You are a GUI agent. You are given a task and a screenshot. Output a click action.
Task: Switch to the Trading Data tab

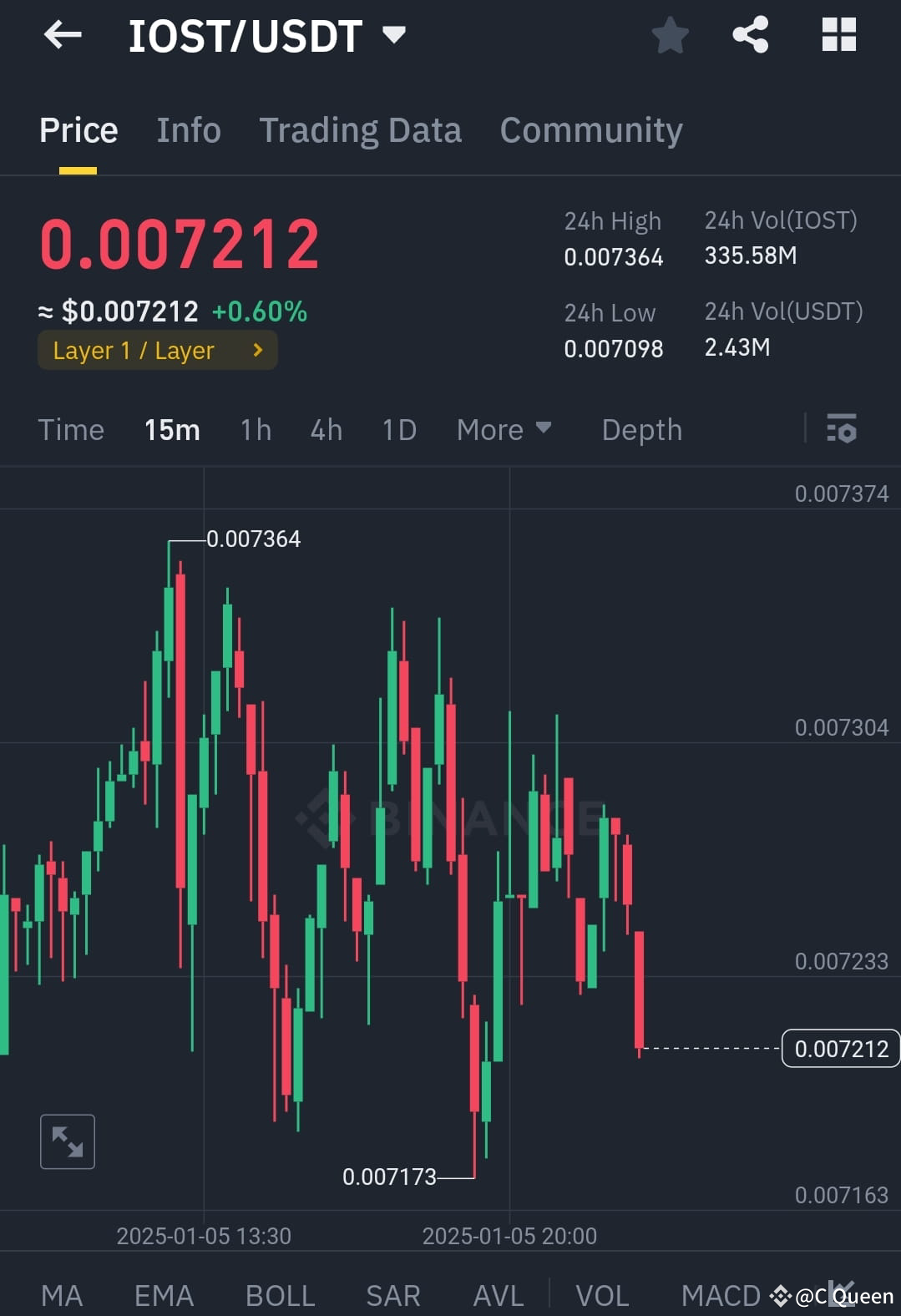point(361,130)
